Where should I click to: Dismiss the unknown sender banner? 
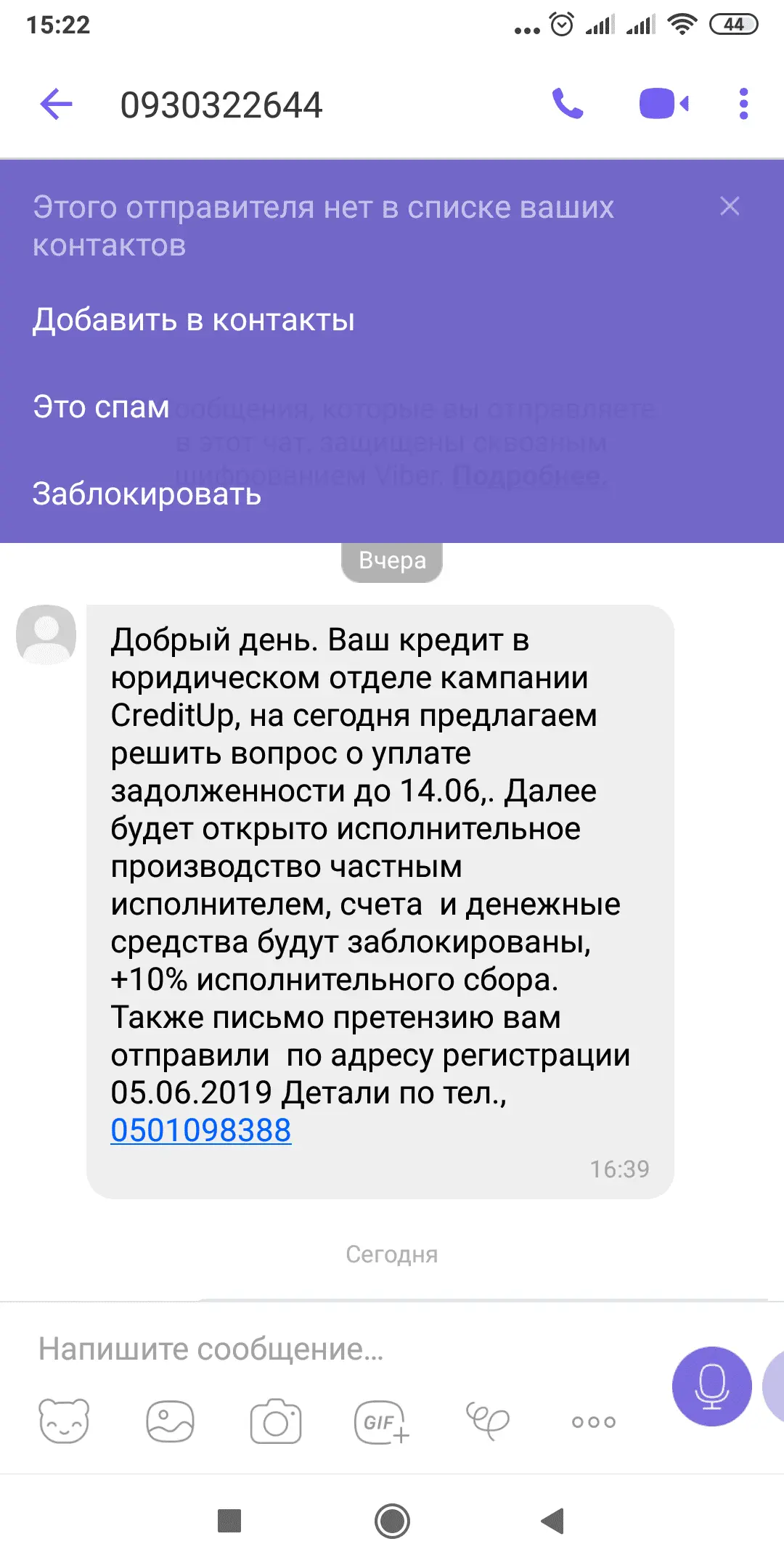[x=730, y=207]
